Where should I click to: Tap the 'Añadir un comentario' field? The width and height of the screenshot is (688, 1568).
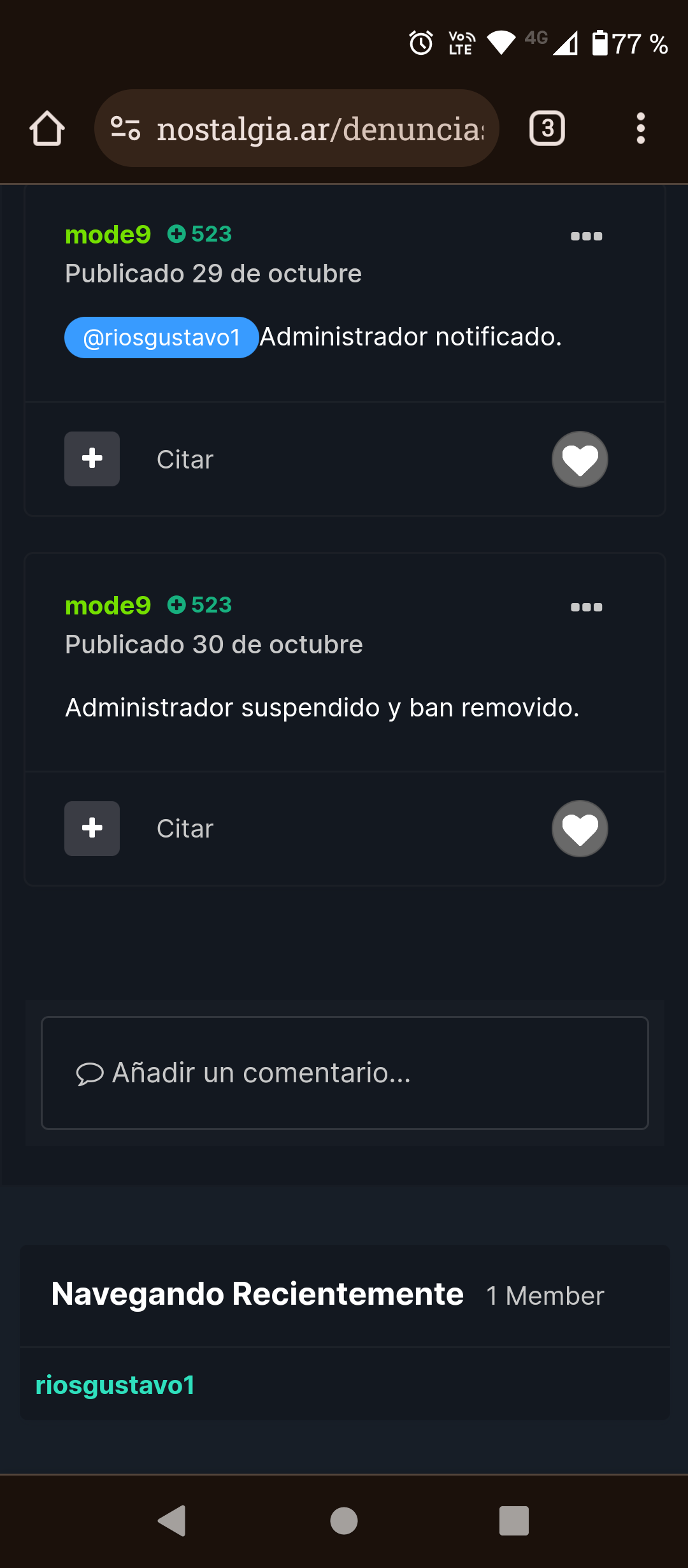click(x=345, y=1073)
